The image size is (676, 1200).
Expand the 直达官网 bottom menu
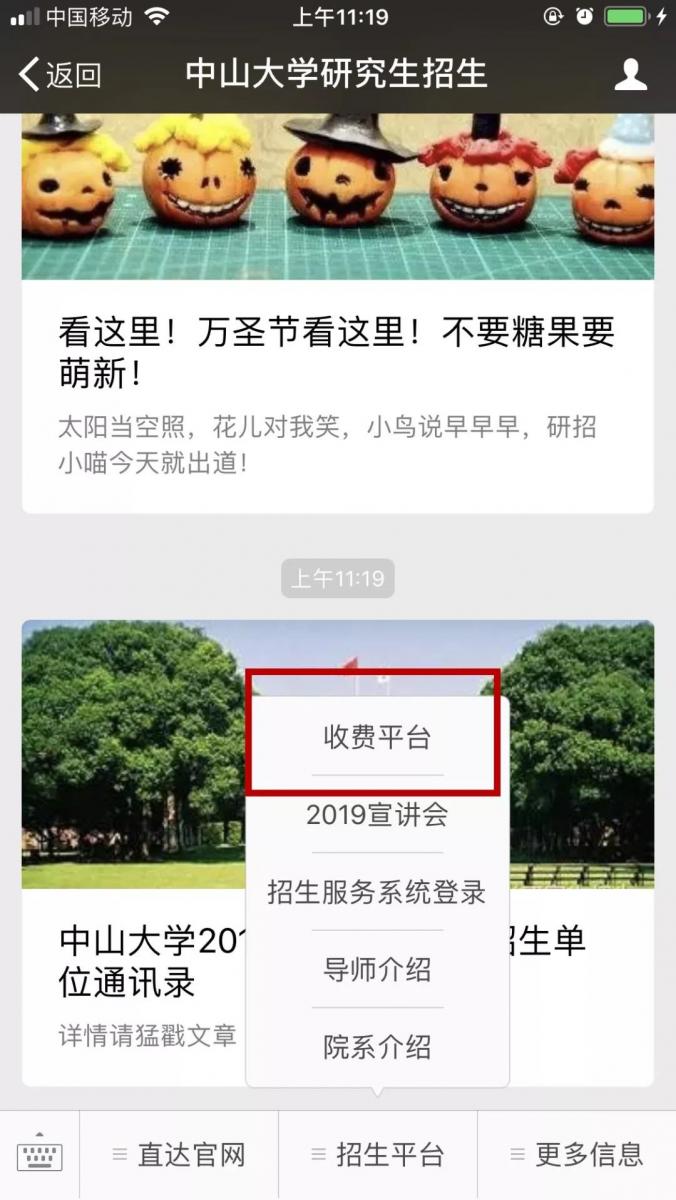pyautogui.click(x=179, y=1155)
